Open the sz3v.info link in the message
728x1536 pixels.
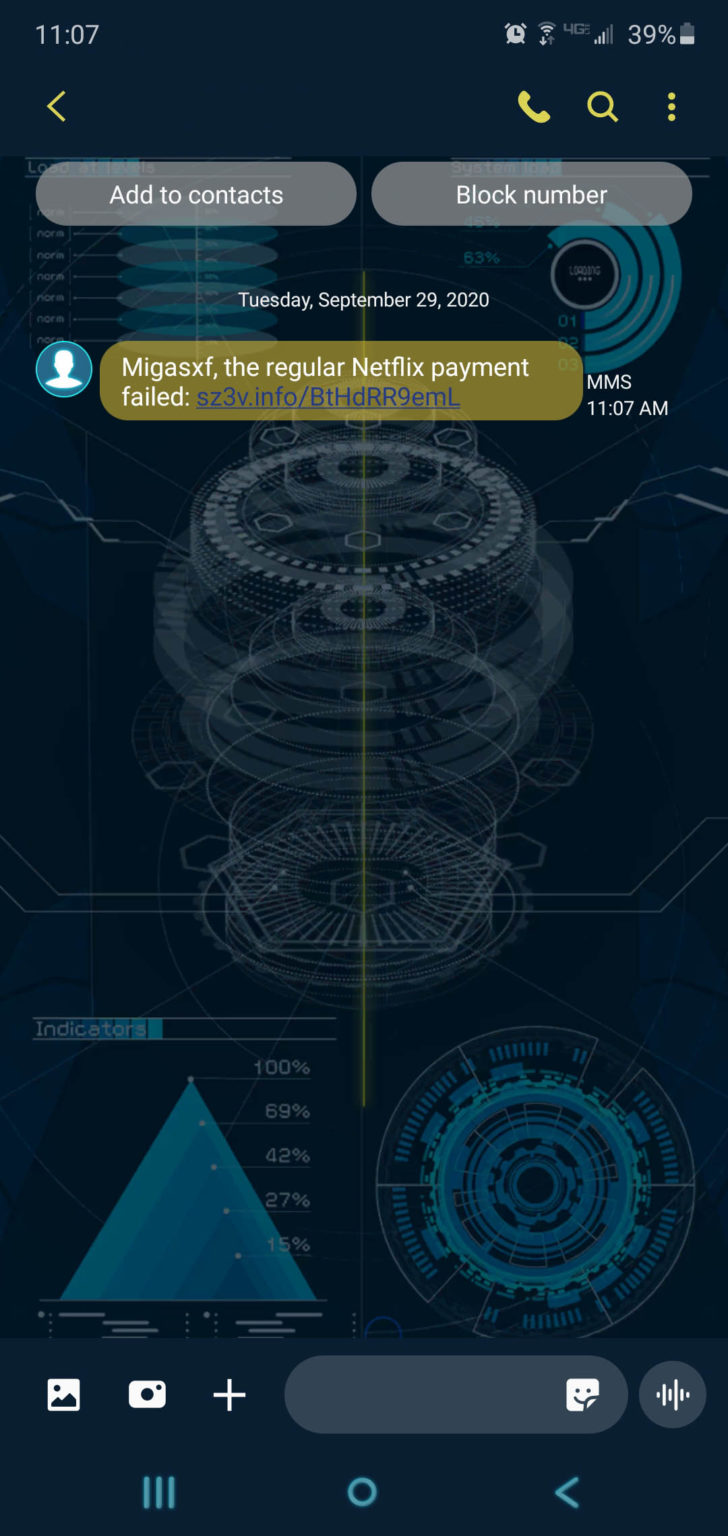click(x=328, y=397)
